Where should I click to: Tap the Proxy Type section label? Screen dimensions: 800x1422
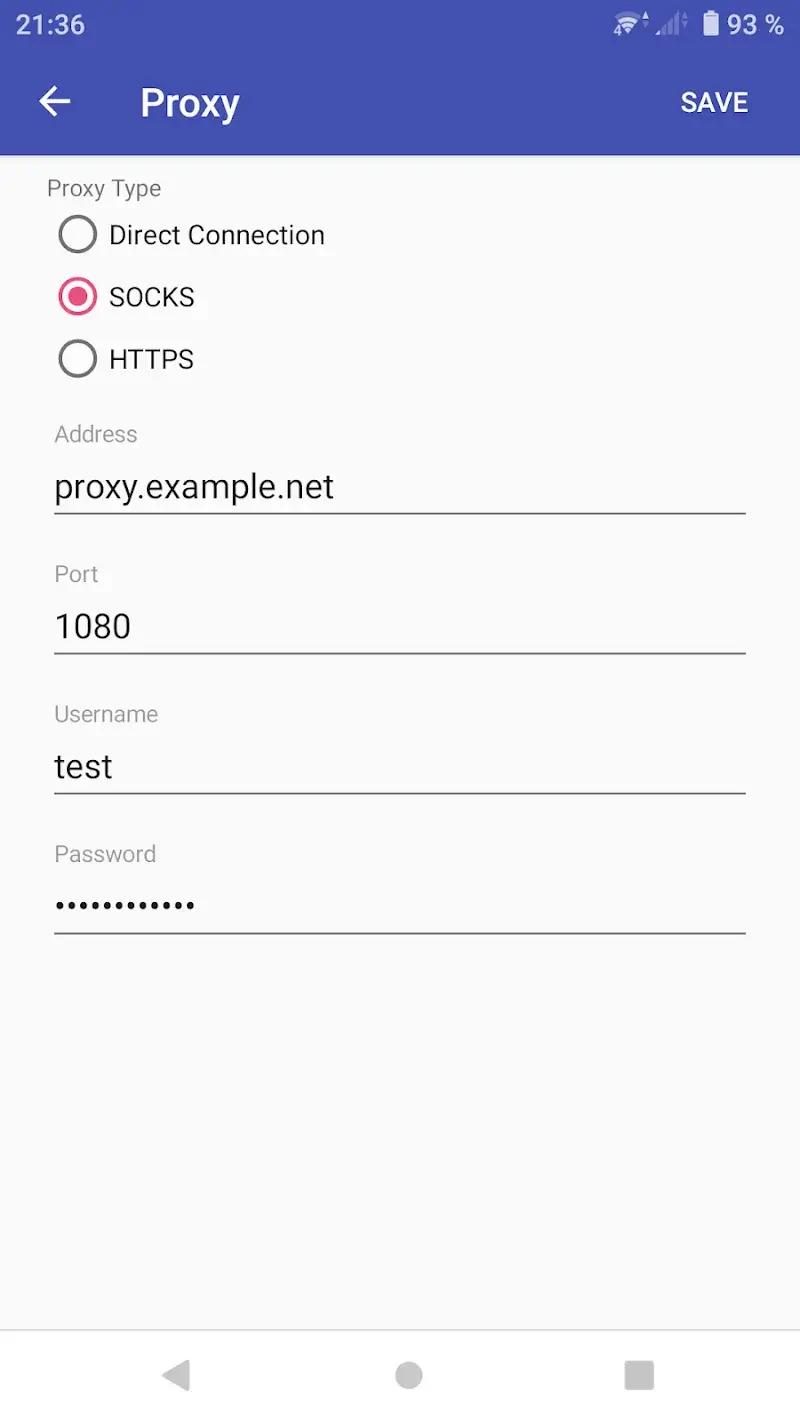(x=104, y=188)
